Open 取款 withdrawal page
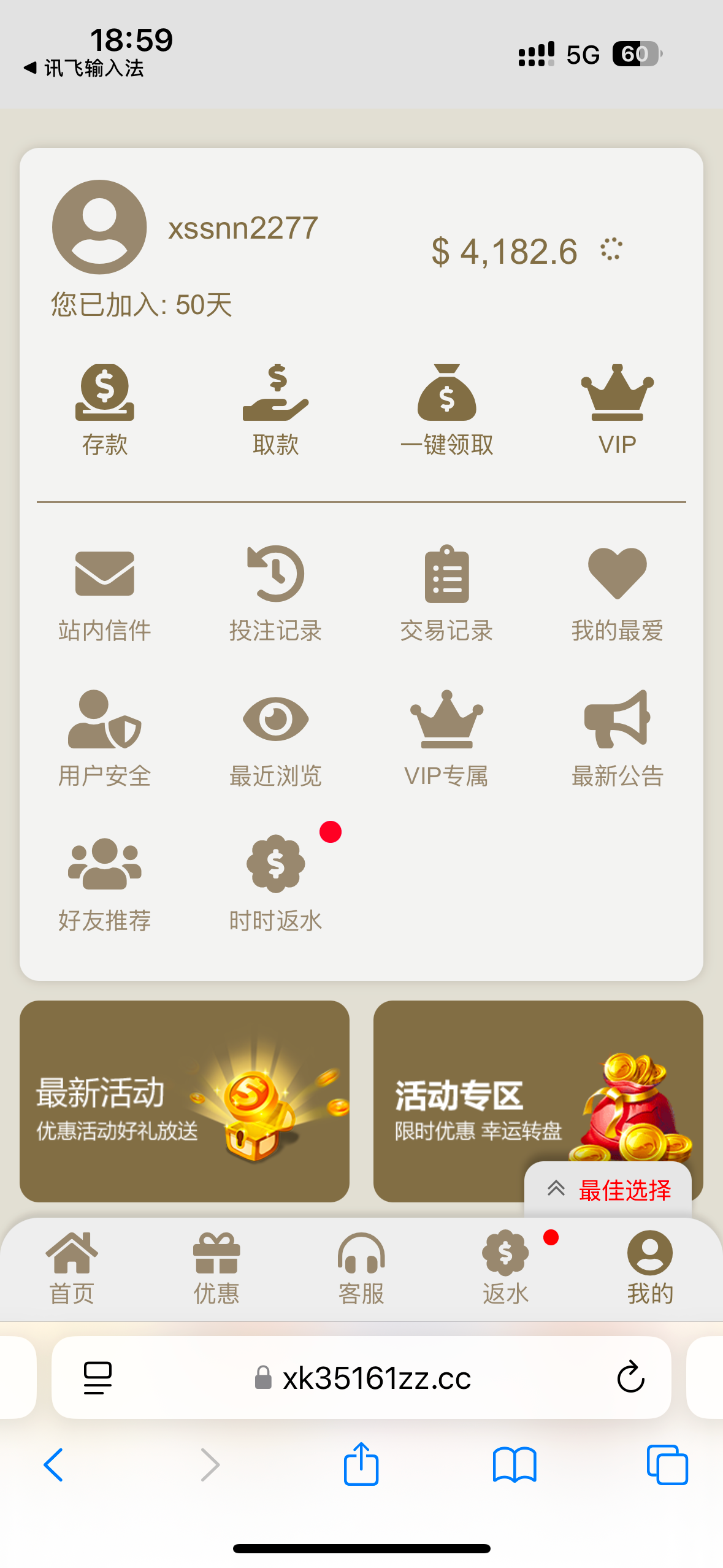Viewport: 723px width, 1568px height. pos(275,409)
